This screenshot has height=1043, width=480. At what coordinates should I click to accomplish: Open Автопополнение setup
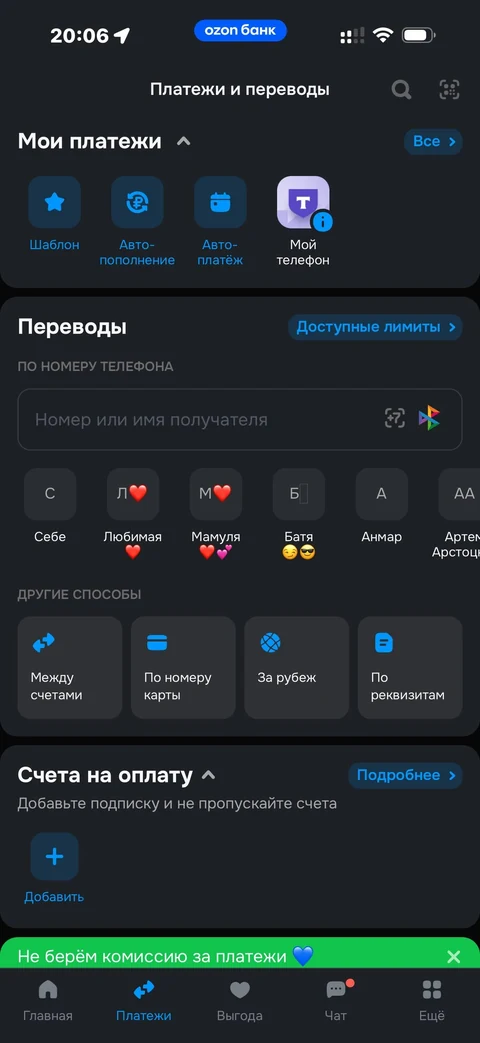pos(138,222)
